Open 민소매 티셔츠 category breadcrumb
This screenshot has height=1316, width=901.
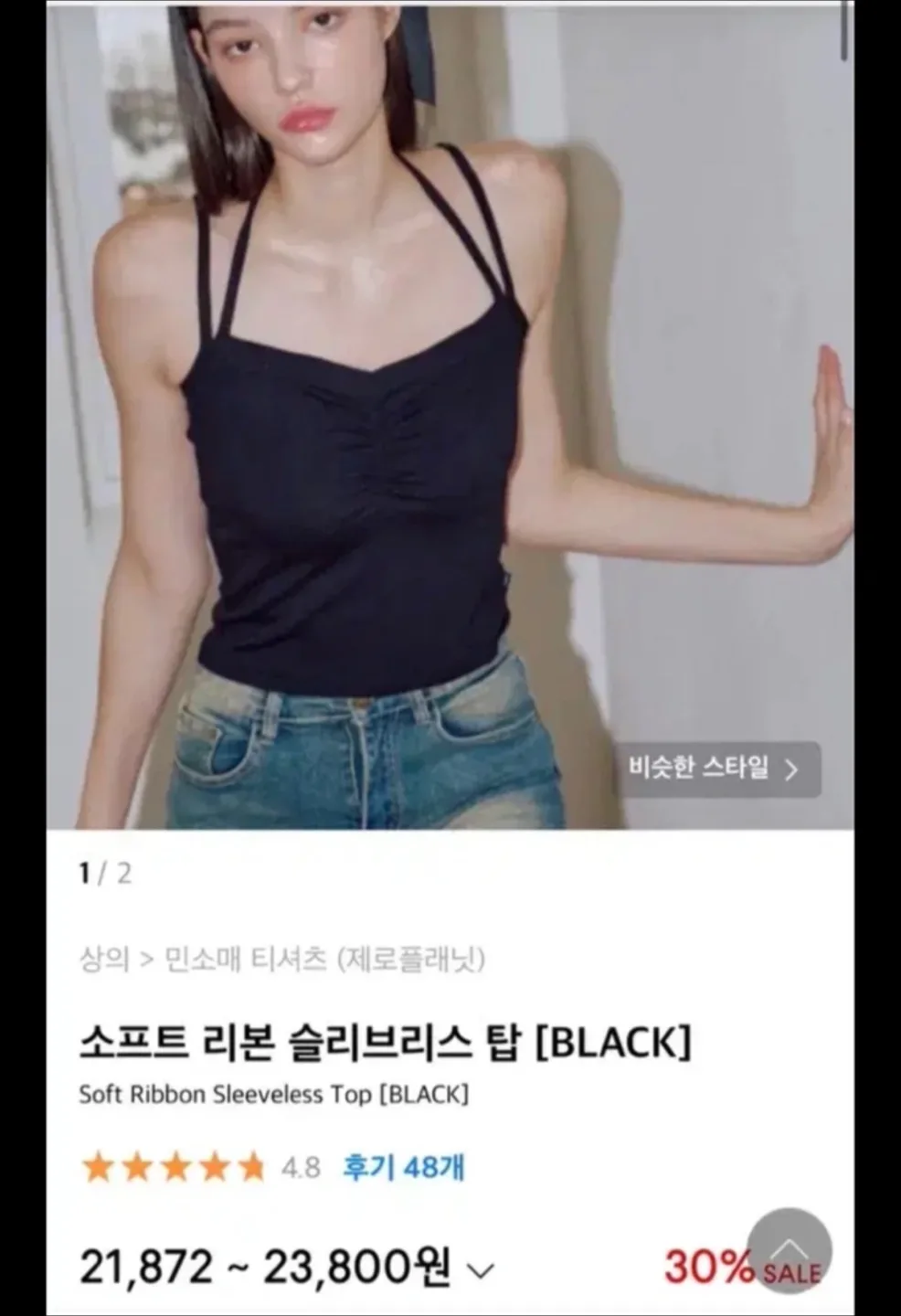[x=244, y=960]
